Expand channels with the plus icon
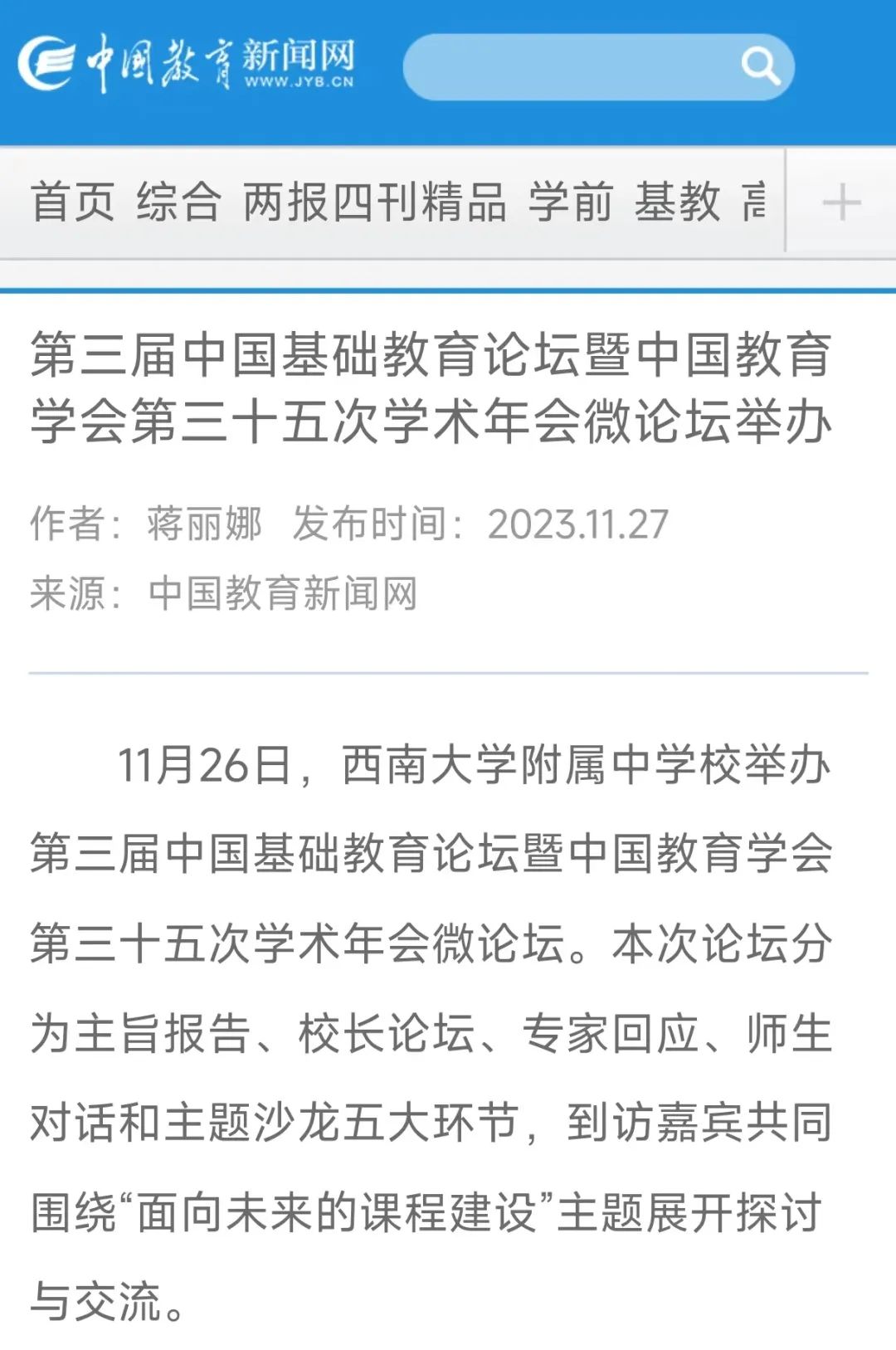The image size is (896, 1350). click(x=841, y=202)
